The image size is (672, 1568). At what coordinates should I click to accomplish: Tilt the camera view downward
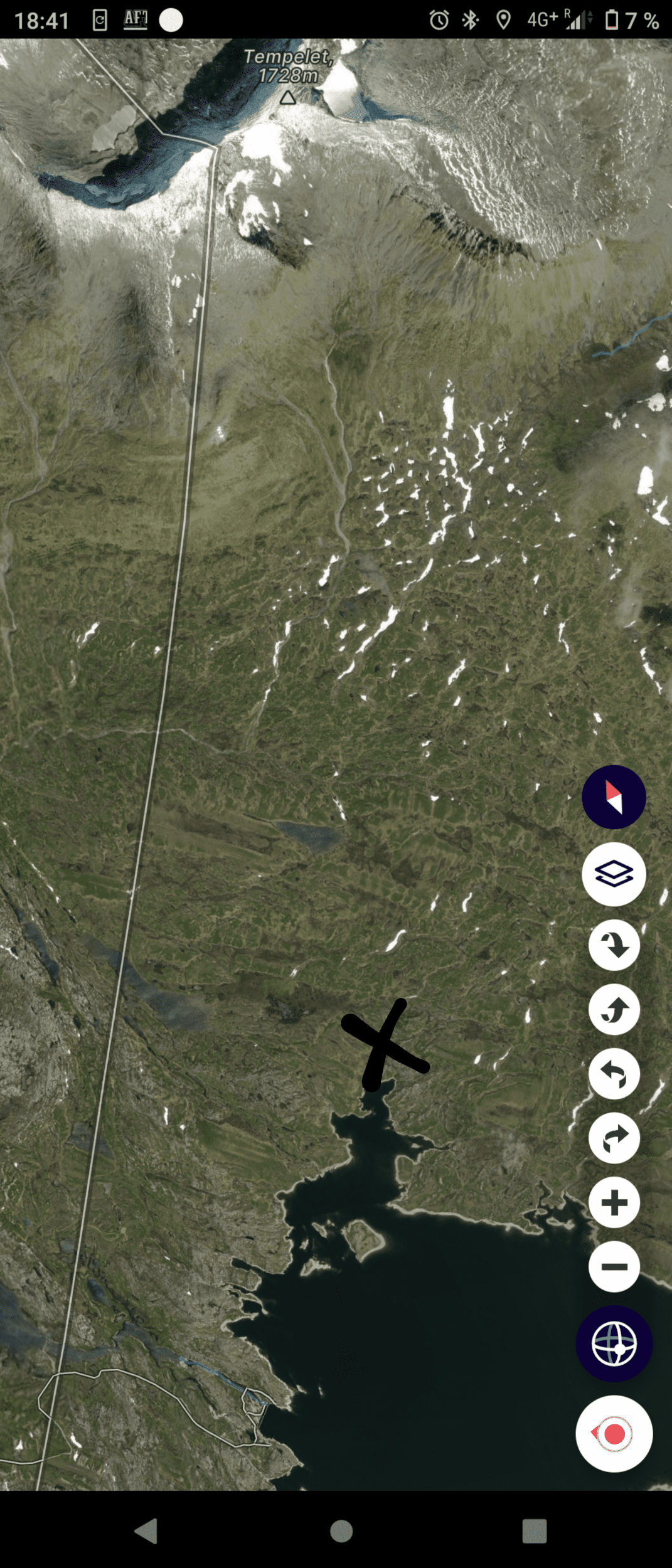[x=614, y=945]
